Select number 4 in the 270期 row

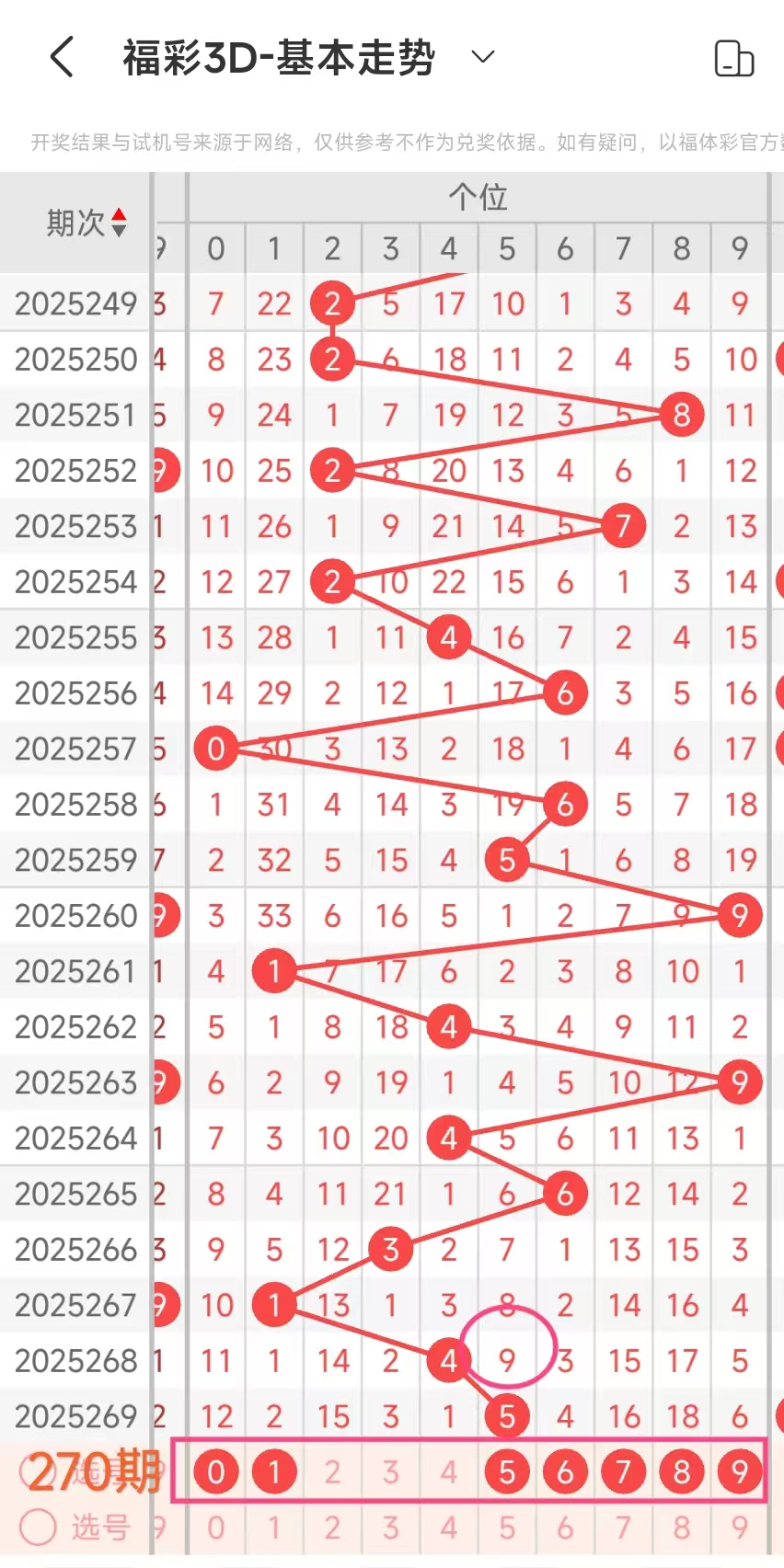click(x=448, y=1472)
